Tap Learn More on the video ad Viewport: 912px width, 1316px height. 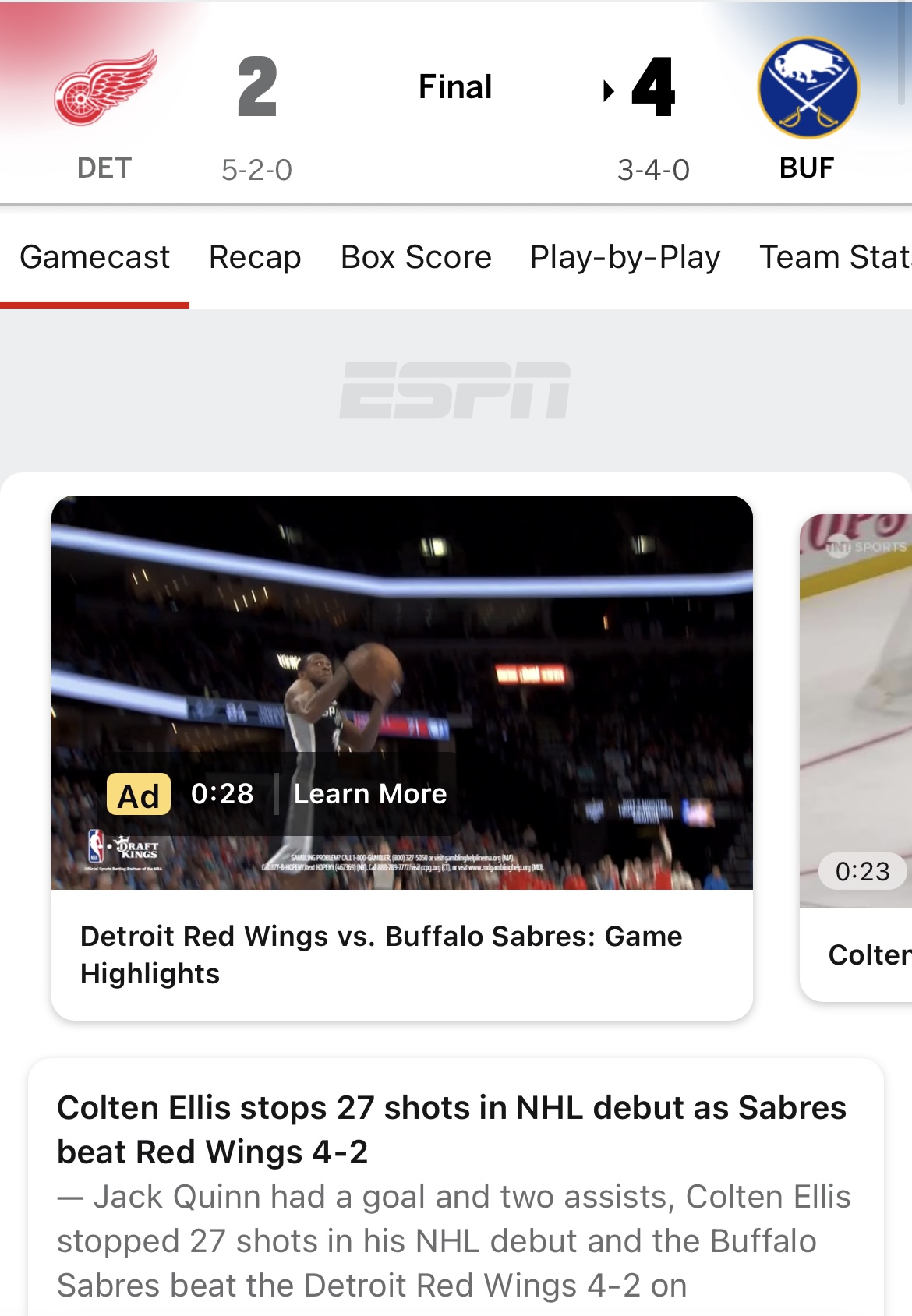click(370, 794)
